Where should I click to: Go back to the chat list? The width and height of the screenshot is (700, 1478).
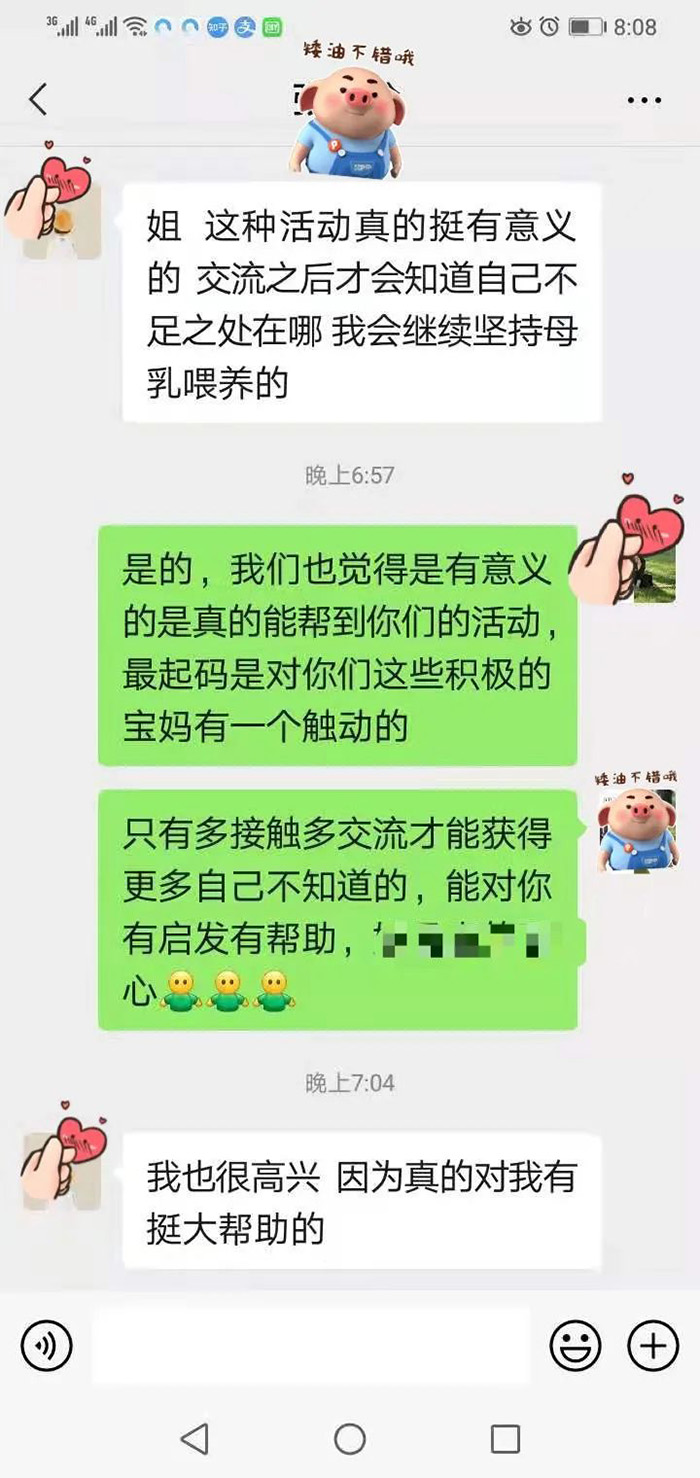coord(38,99)
